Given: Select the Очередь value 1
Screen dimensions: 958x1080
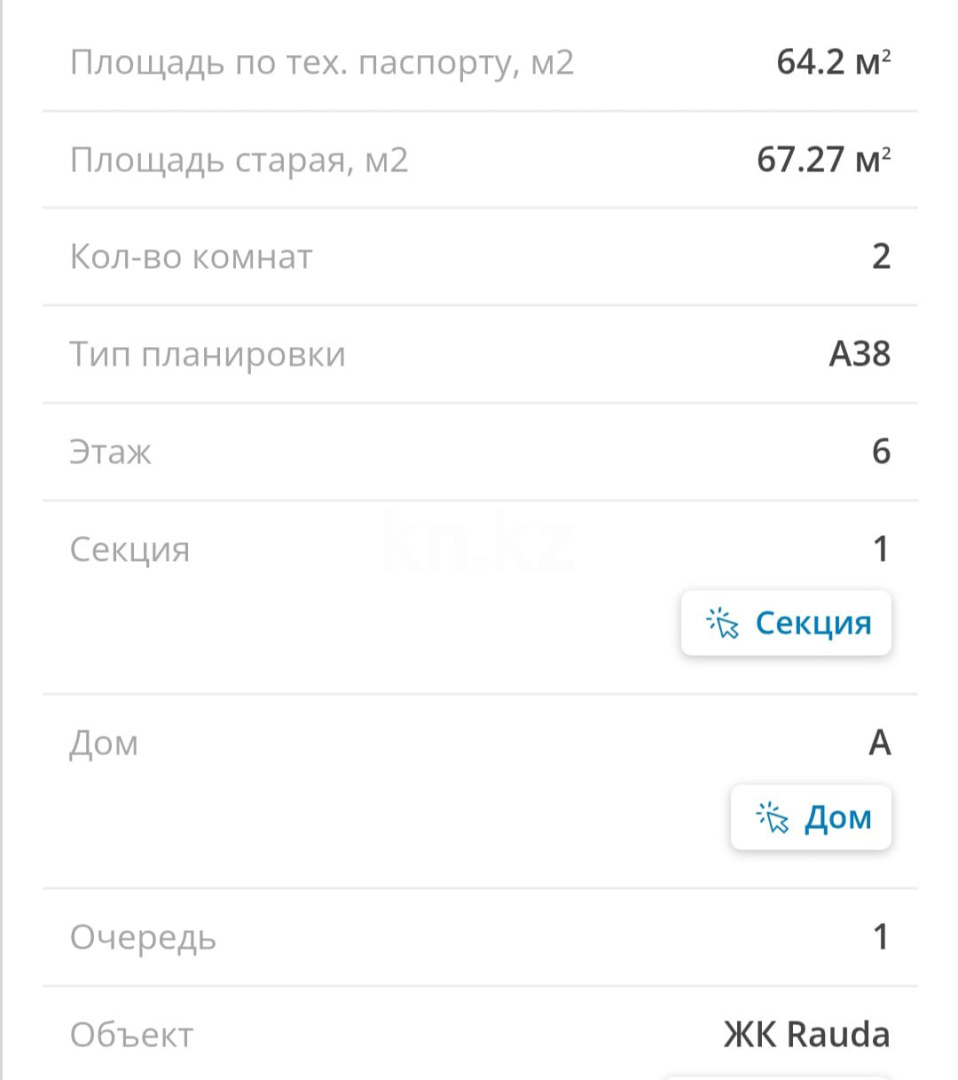Looking at the screenshot, I should point(880,937).
